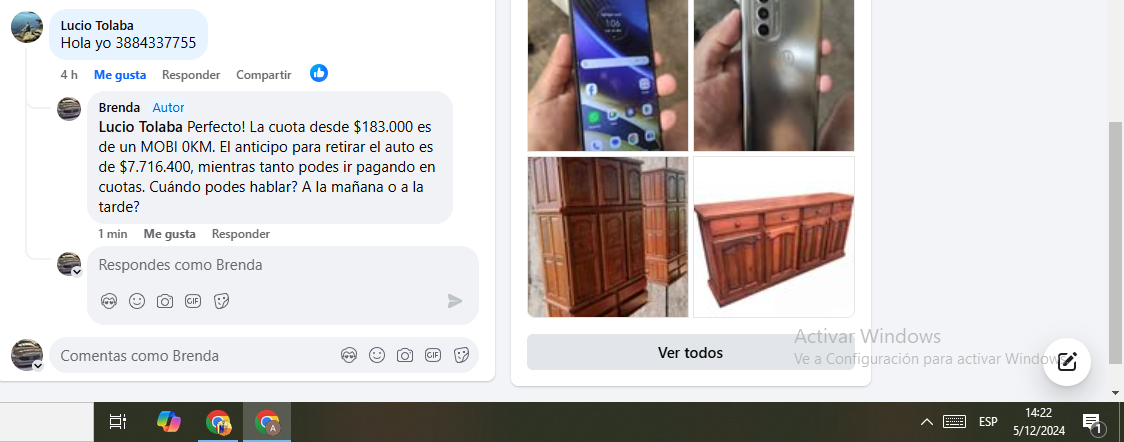This screenshot has width=1124, height=442.
Task: Open the wooden sideboard photo
Action: point(774,237)
